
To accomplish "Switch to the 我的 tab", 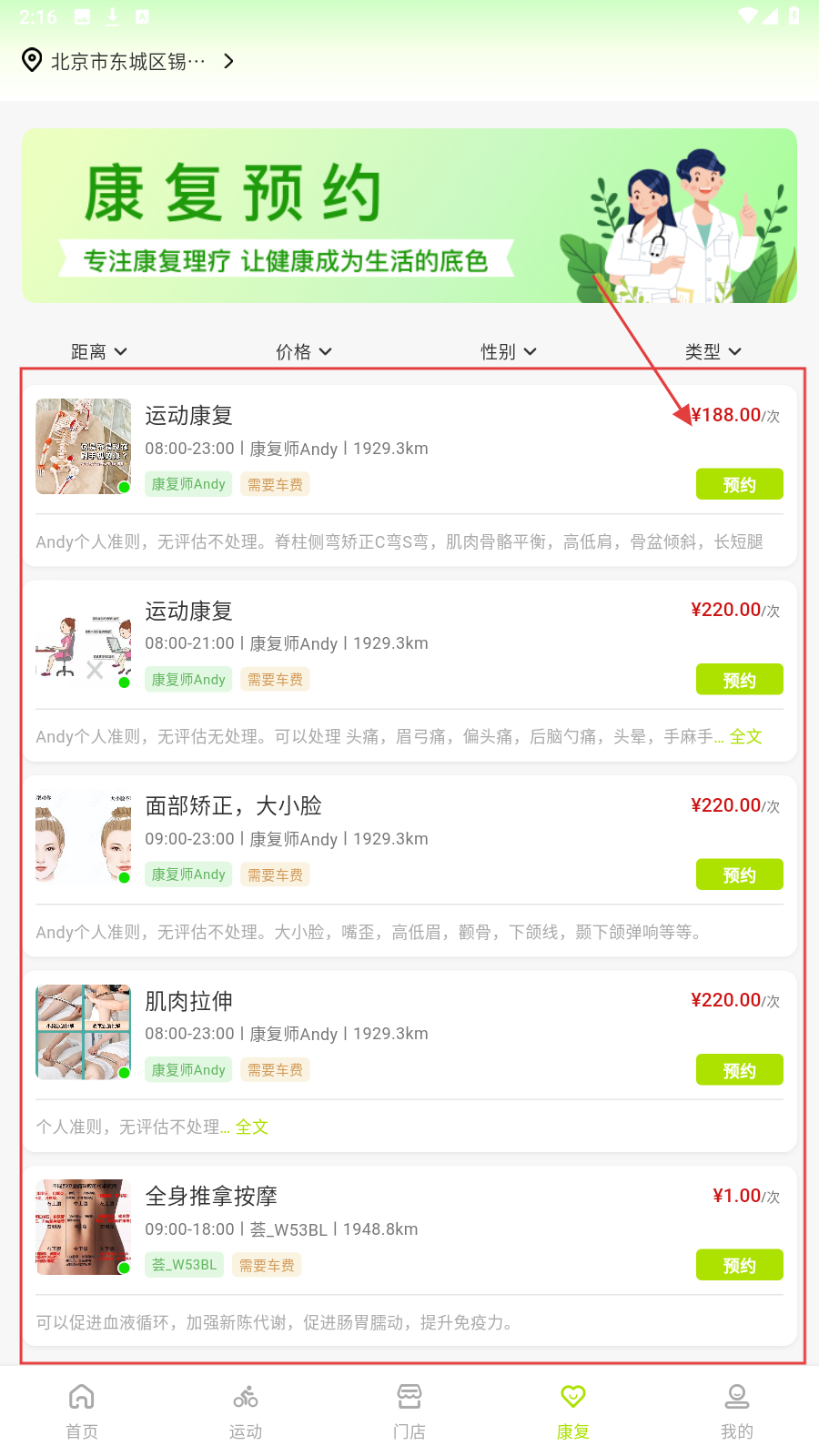I will pos(737,1411).
